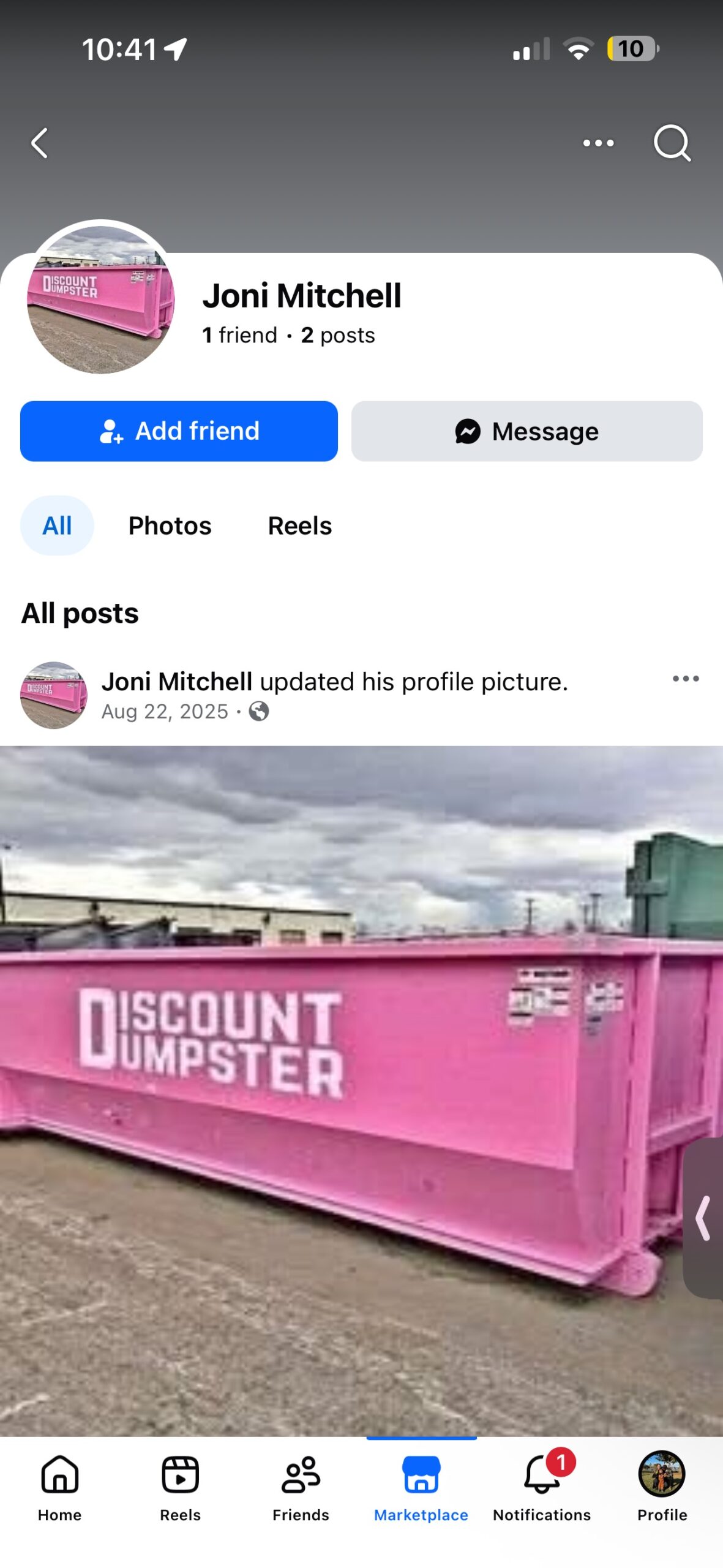Select the All posts filter
Image resolution: width=723 pixels, height=1568 pixels.
tap(57, 526)
